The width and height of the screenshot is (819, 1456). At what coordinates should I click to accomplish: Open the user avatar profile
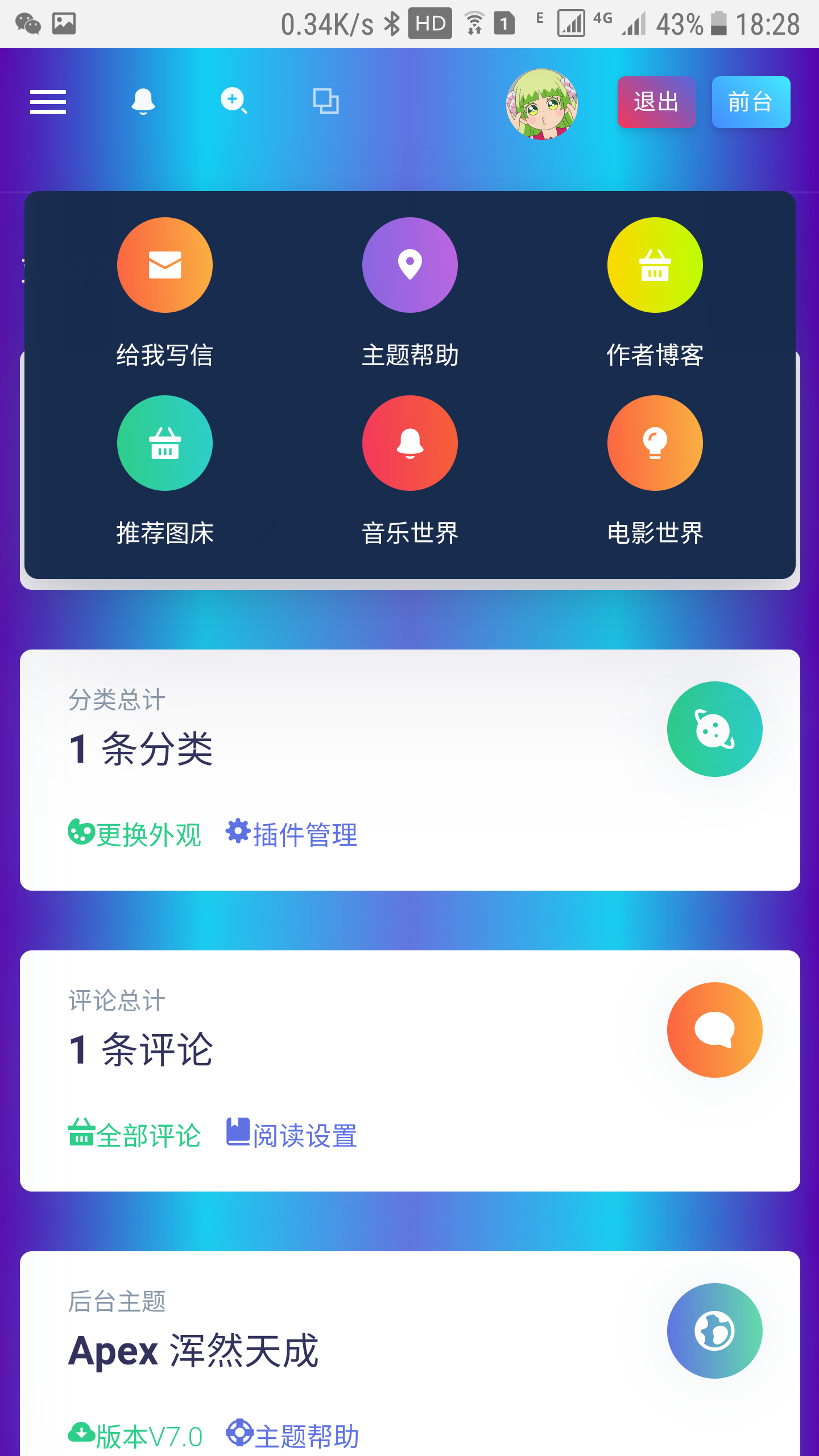pyautogui.click(x=542, y=104)
